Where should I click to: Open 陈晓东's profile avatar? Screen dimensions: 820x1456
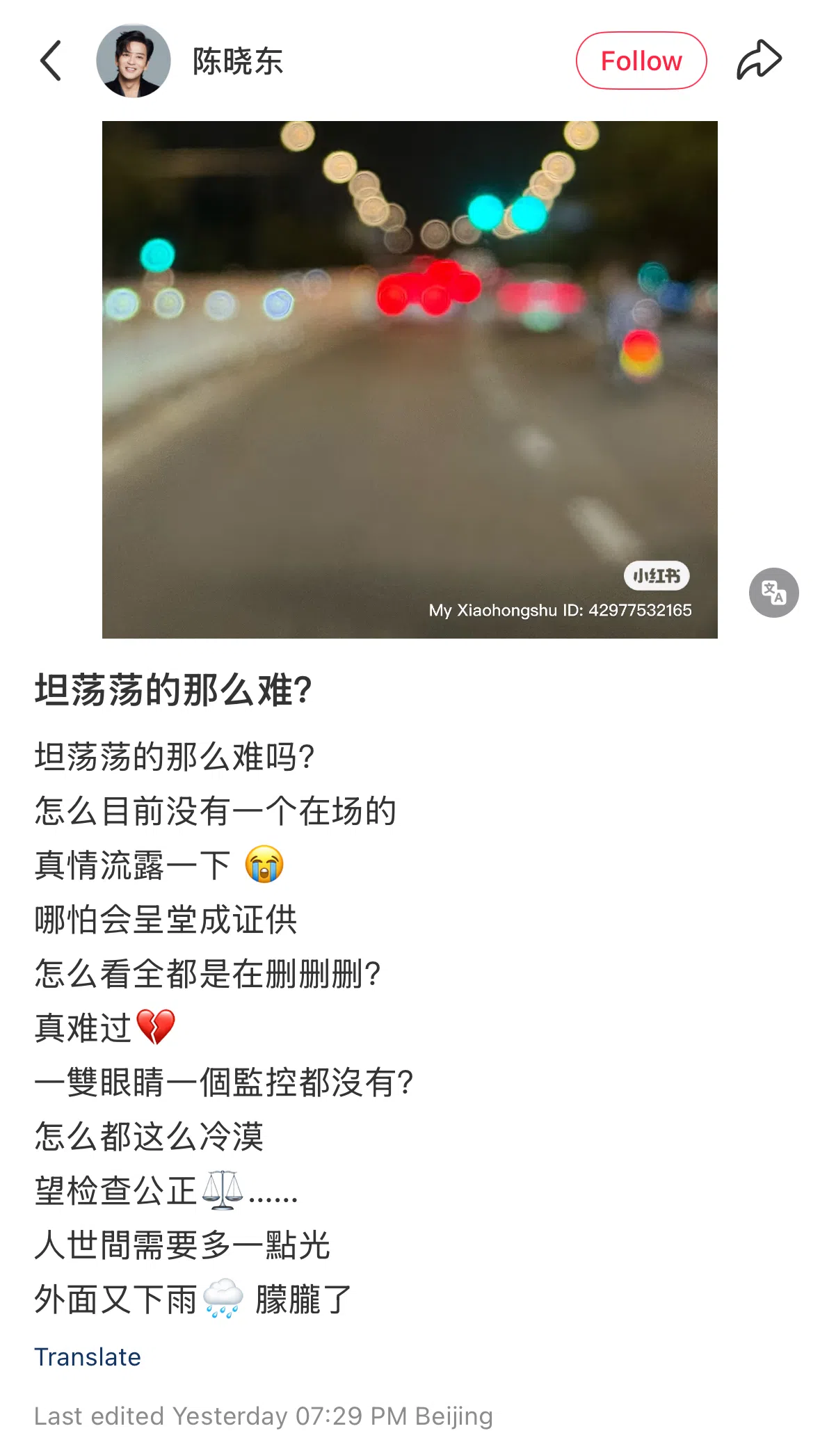point(134,59)
